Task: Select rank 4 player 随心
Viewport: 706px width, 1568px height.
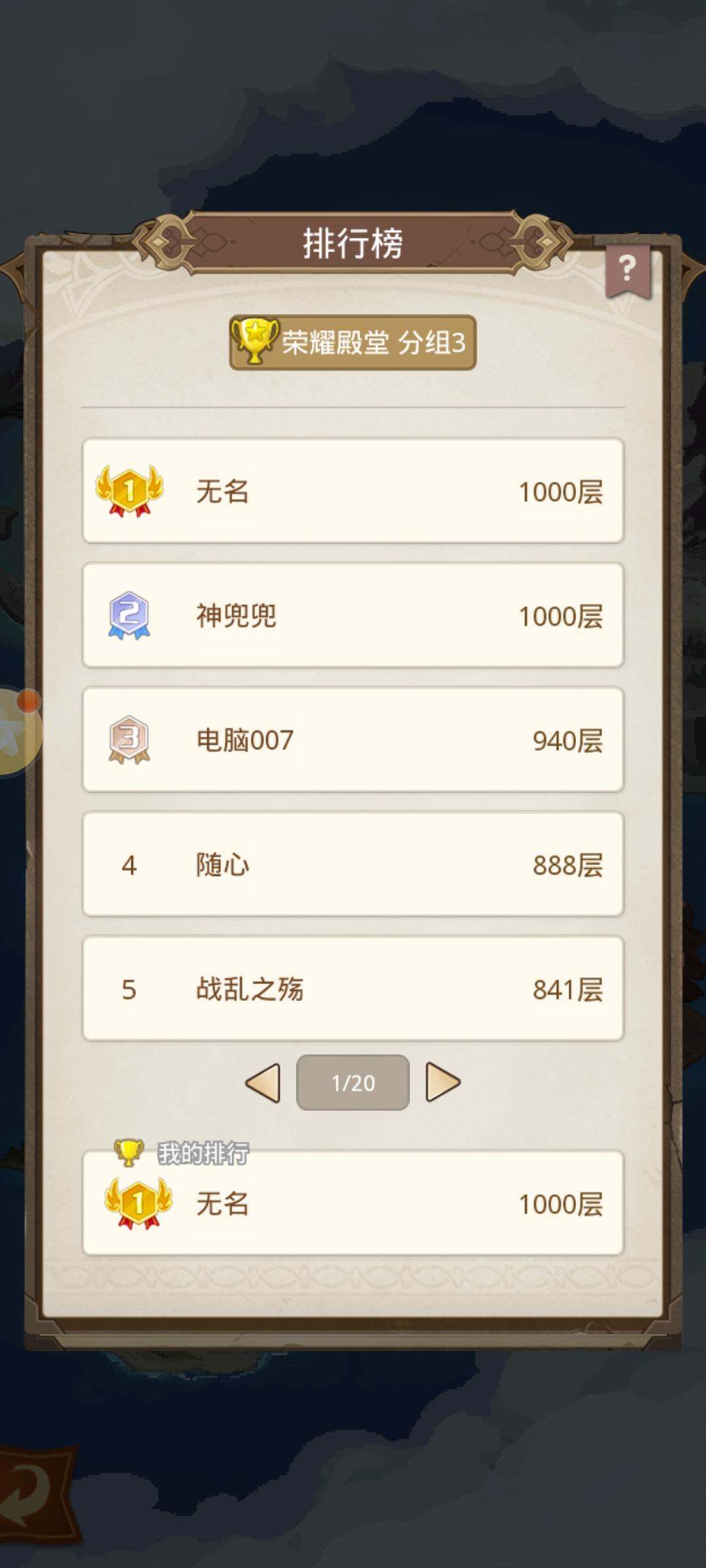Action: click(353, 865)
